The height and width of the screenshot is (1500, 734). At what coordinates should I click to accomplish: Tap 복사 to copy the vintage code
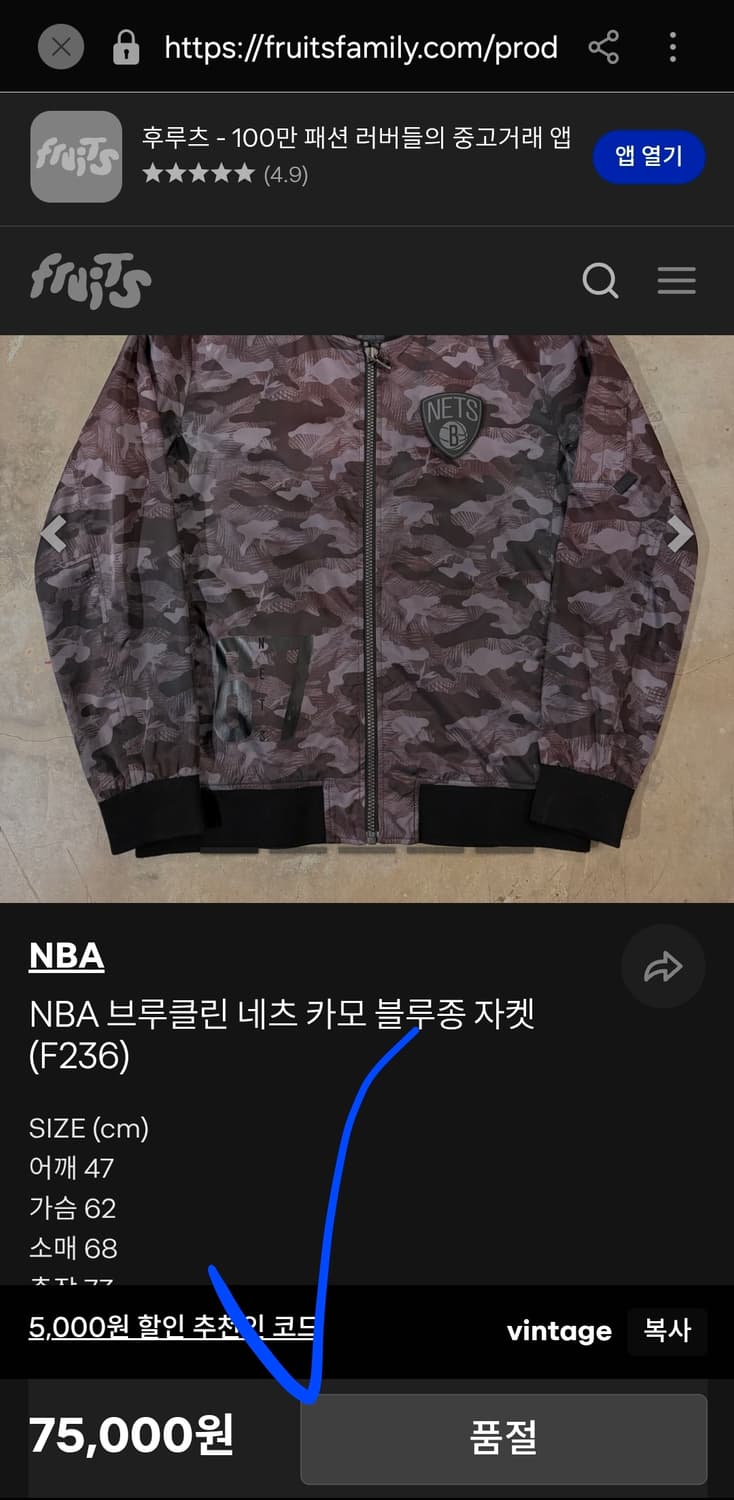667,1331
